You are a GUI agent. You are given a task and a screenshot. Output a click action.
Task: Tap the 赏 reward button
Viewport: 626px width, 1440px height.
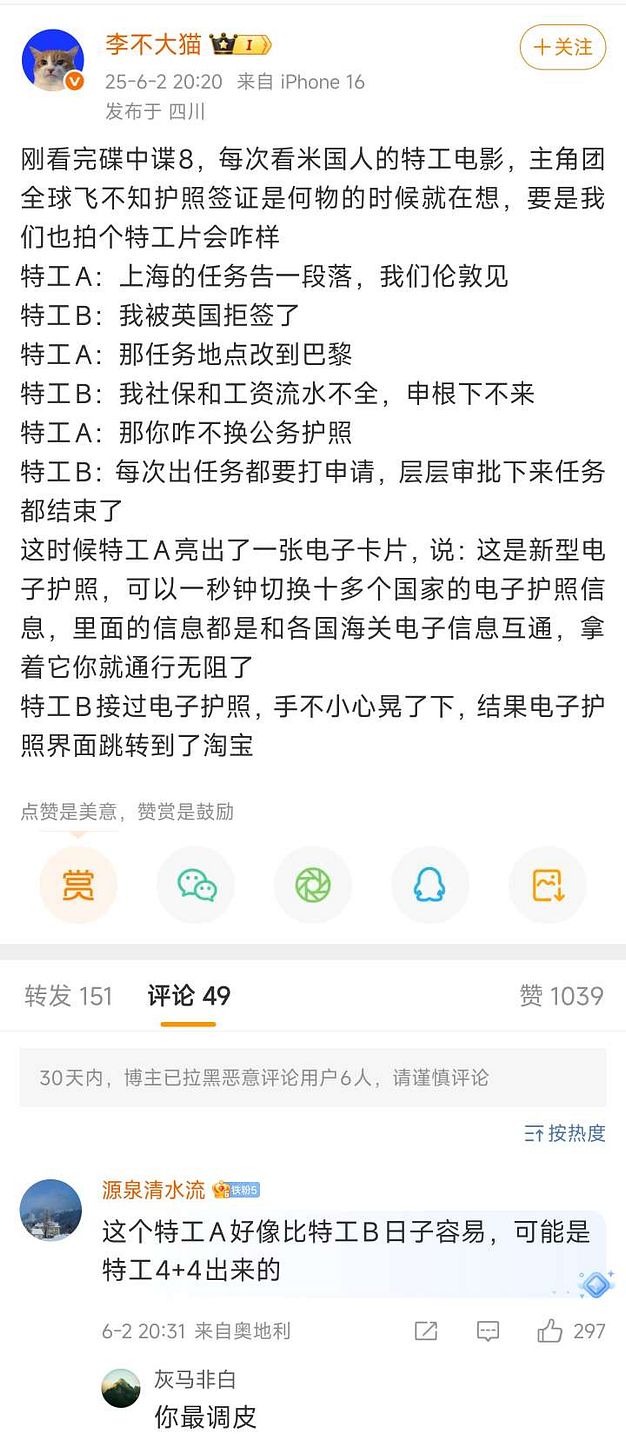(78, 885)
